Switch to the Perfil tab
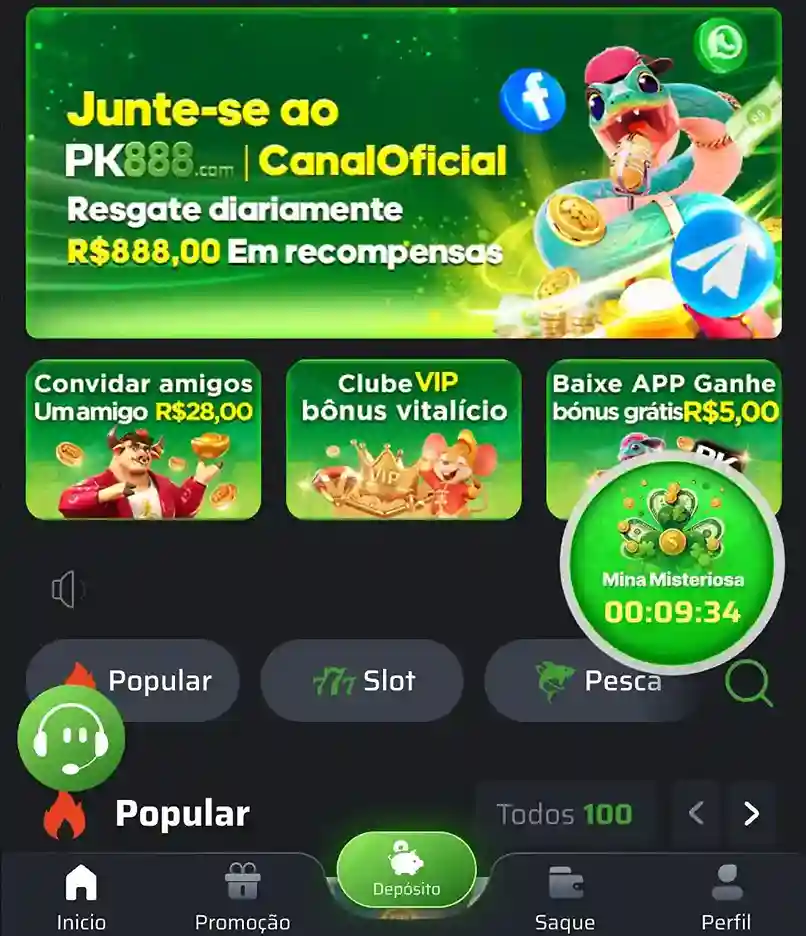The image size is (806, 936). [x=726, y=897]
